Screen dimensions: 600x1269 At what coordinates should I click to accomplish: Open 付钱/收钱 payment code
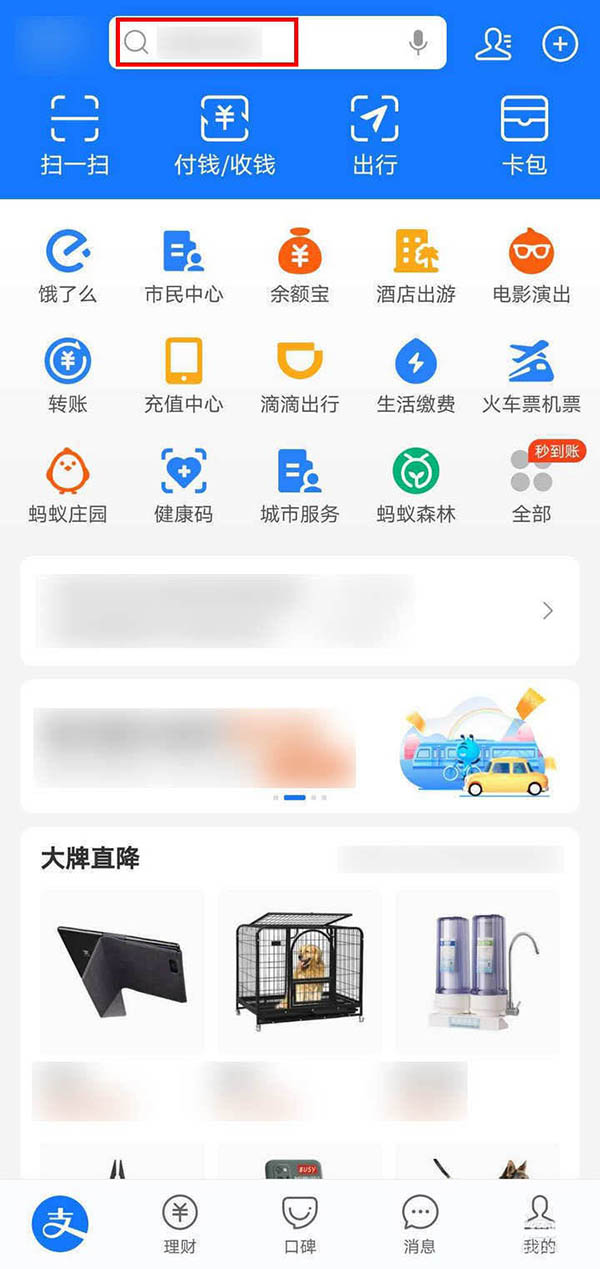point(225,135)
